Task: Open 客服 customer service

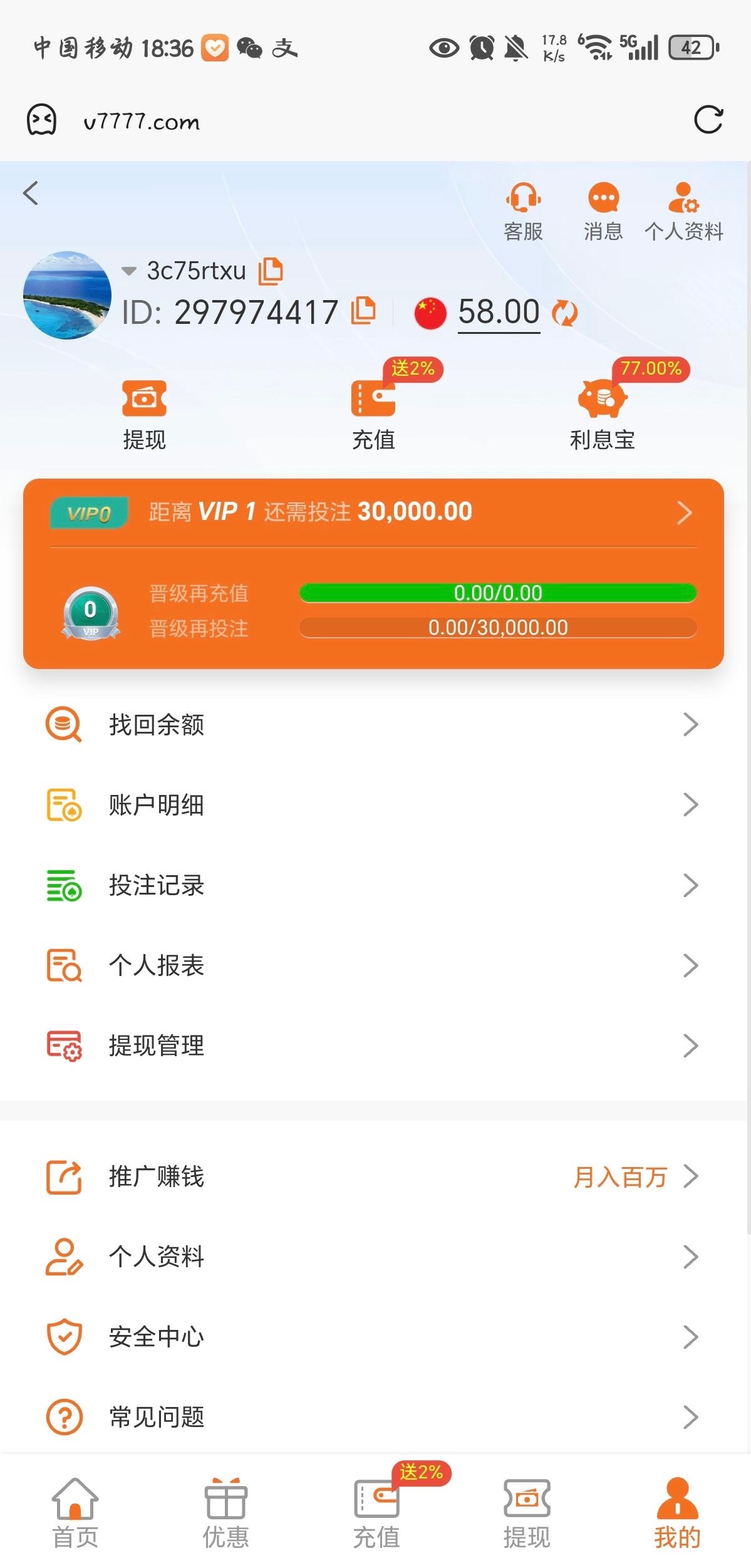Action: (x=523, y=212)
